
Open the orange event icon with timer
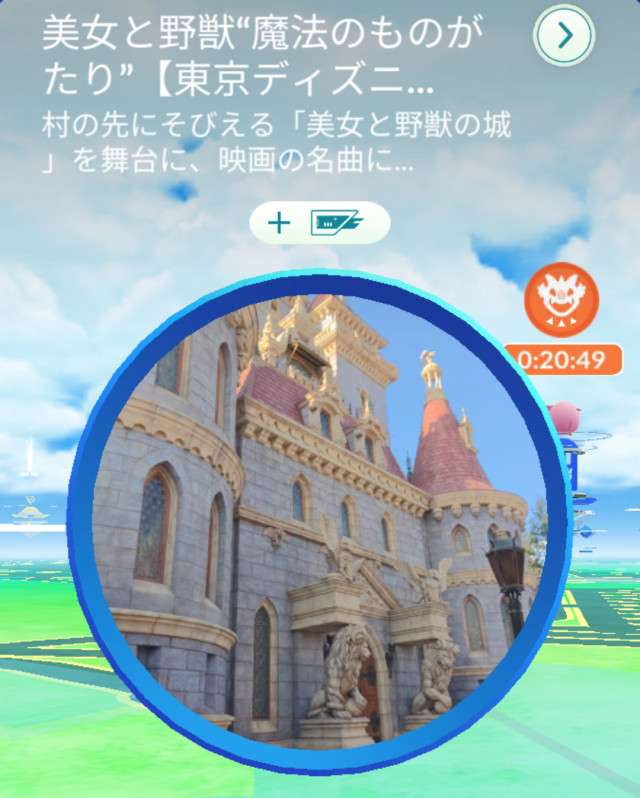click(561, 301)
